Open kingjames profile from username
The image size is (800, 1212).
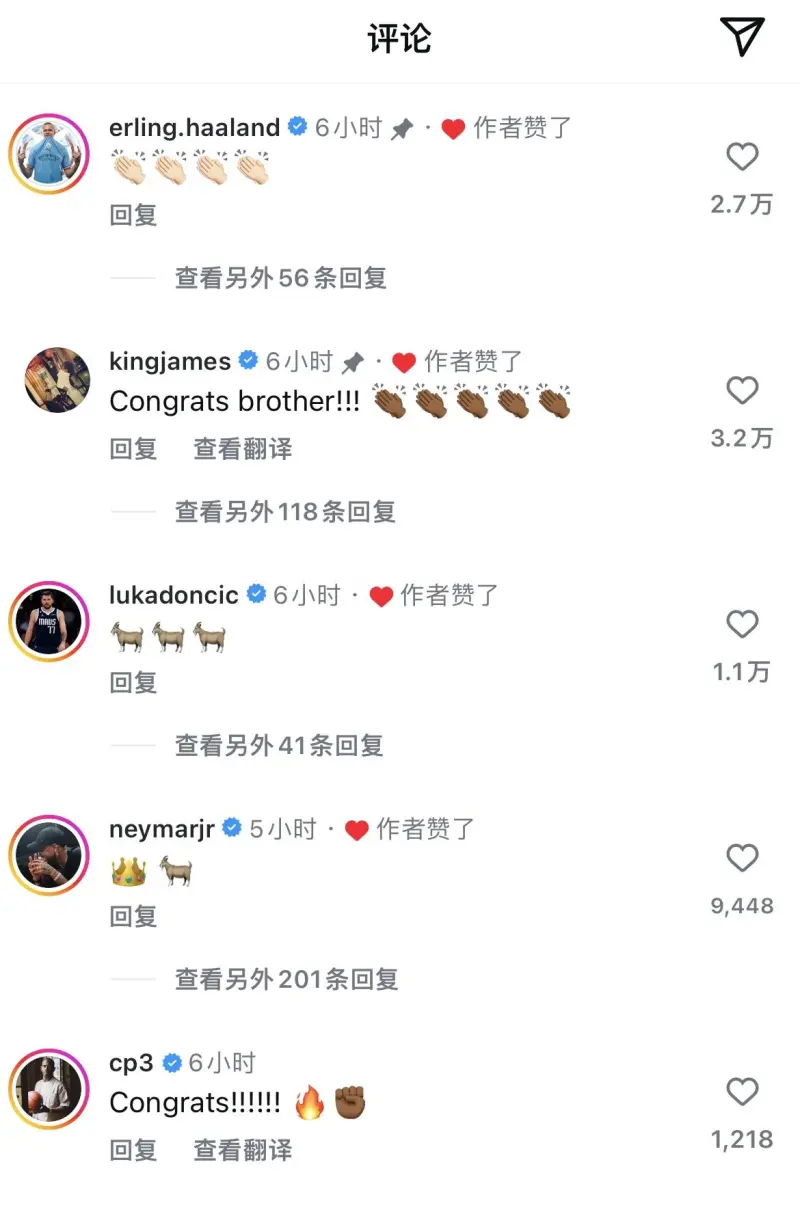click(x=170, y=361)
